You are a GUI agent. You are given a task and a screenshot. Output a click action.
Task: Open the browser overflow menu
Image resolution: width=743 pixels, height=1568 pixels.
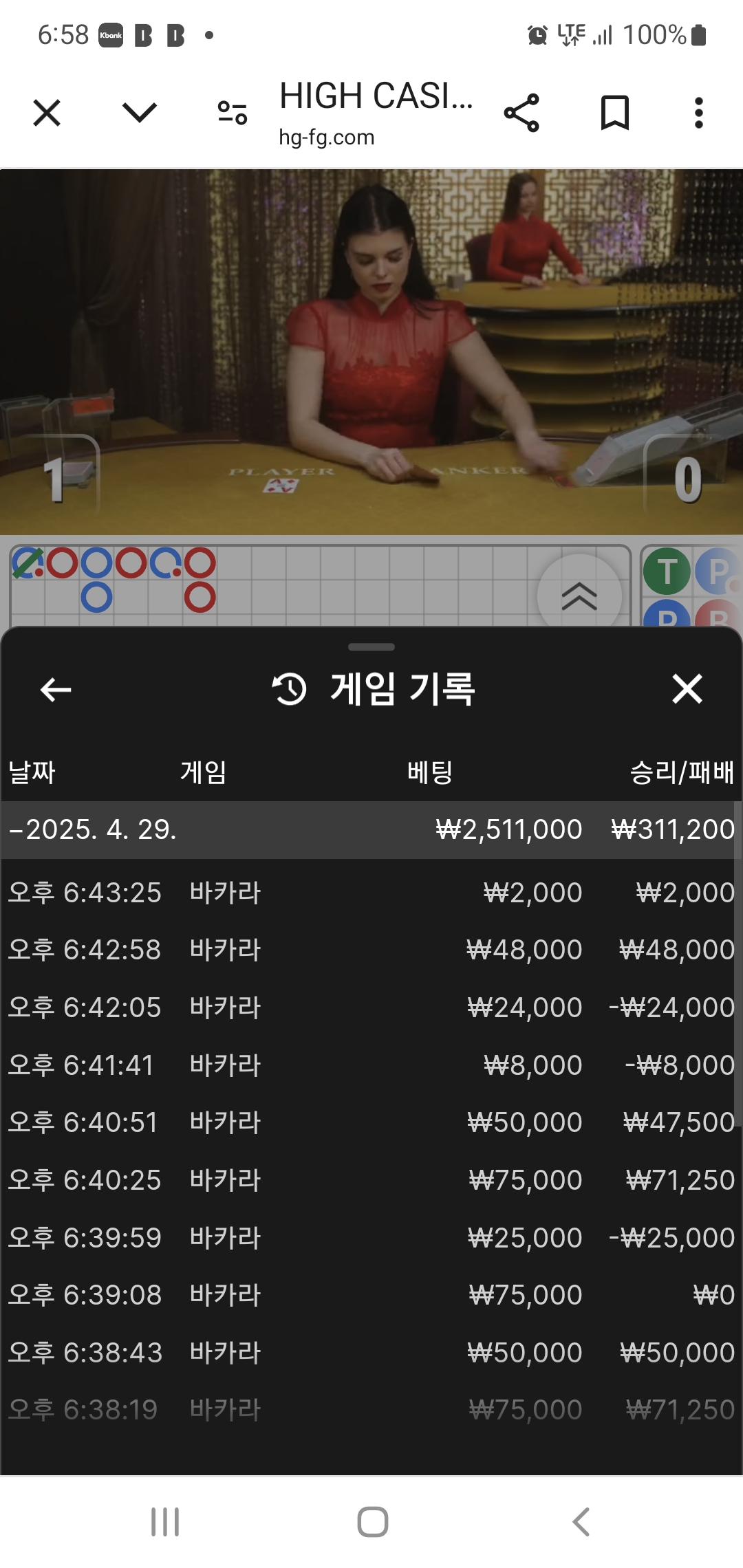[698, 113]
